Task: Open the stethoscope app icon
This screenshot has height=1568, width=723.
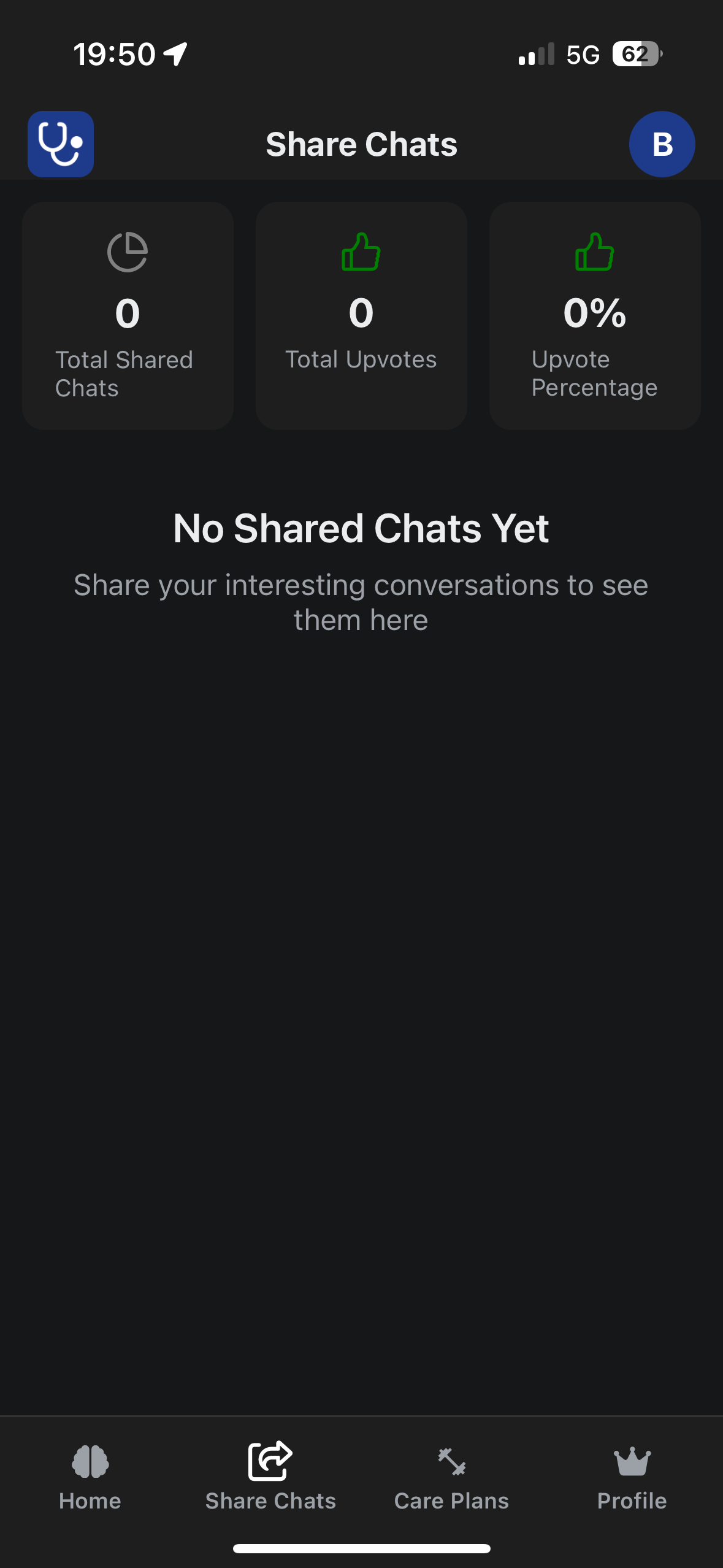Action: 61,144
